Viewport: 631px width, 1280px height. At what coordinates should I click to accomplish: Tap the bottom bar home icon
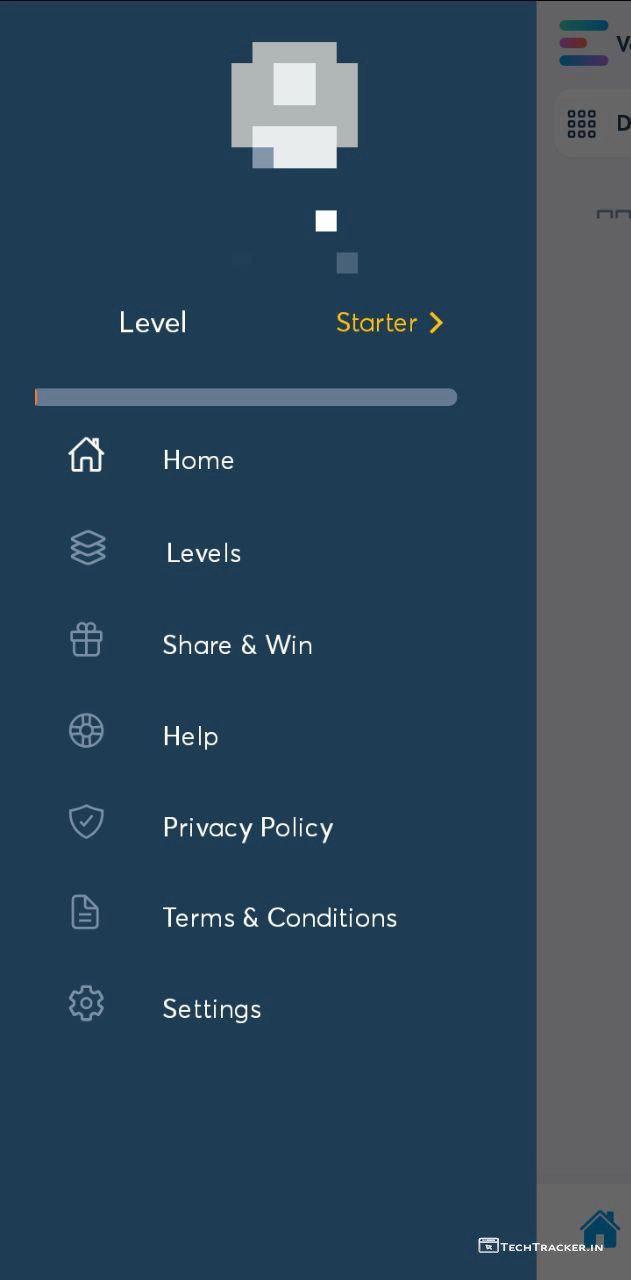[x=600, y=1229]
